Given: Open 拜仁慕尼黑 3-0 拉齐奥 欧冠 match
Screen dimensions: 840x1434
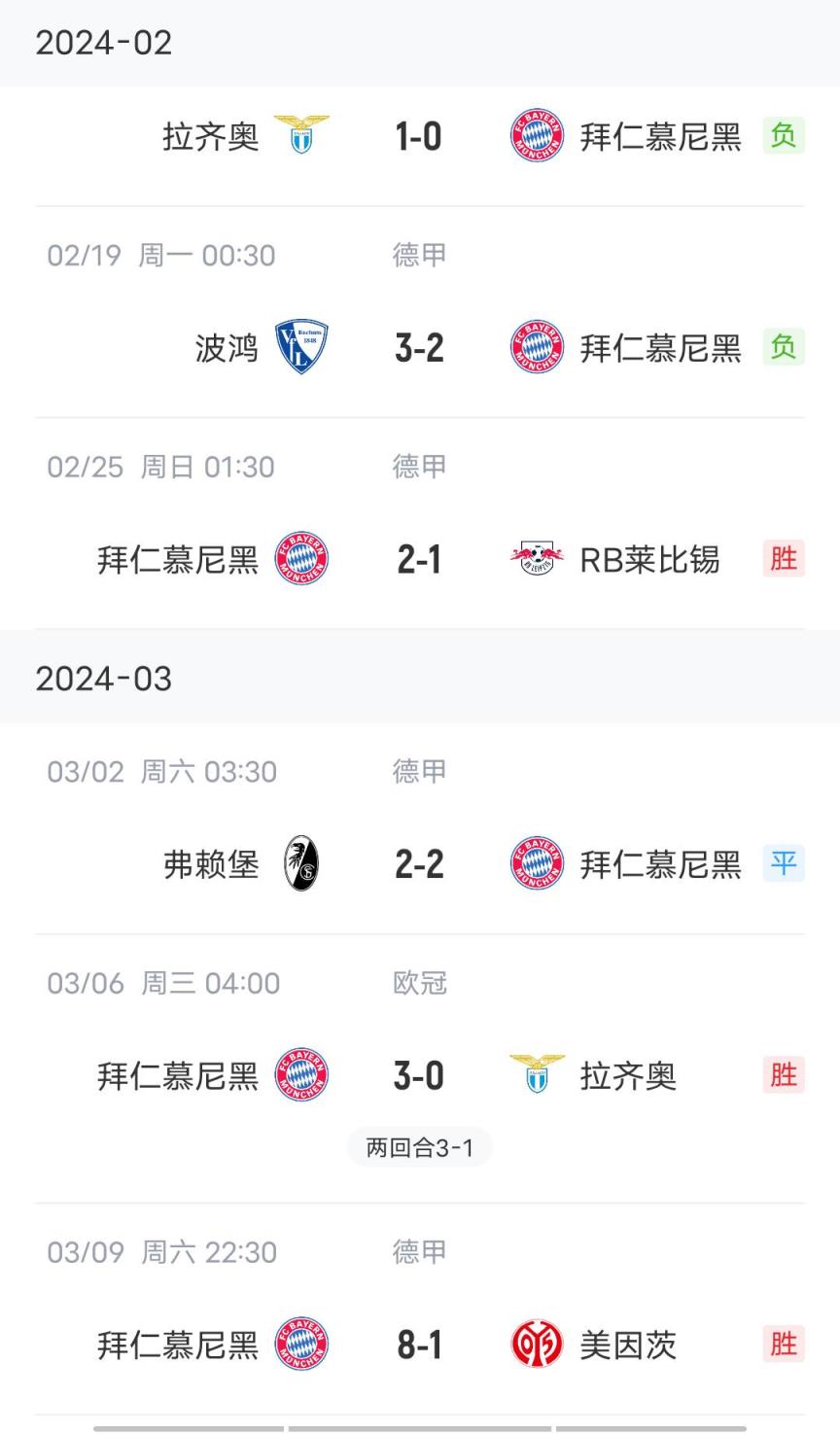Looking at the screenshot, I should tap(419, 1075).
